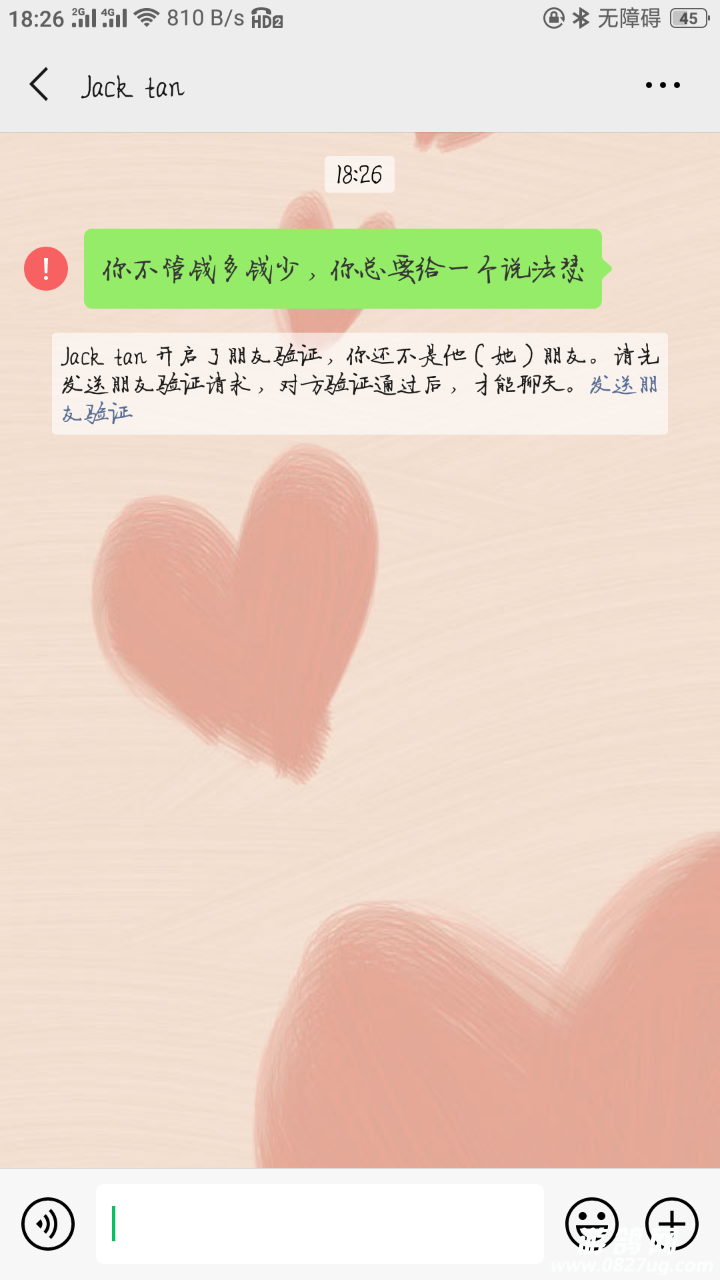Open the three-dot chat options menu
The height and width of the screenshot is (1280, 720).
tap(662, 86)
